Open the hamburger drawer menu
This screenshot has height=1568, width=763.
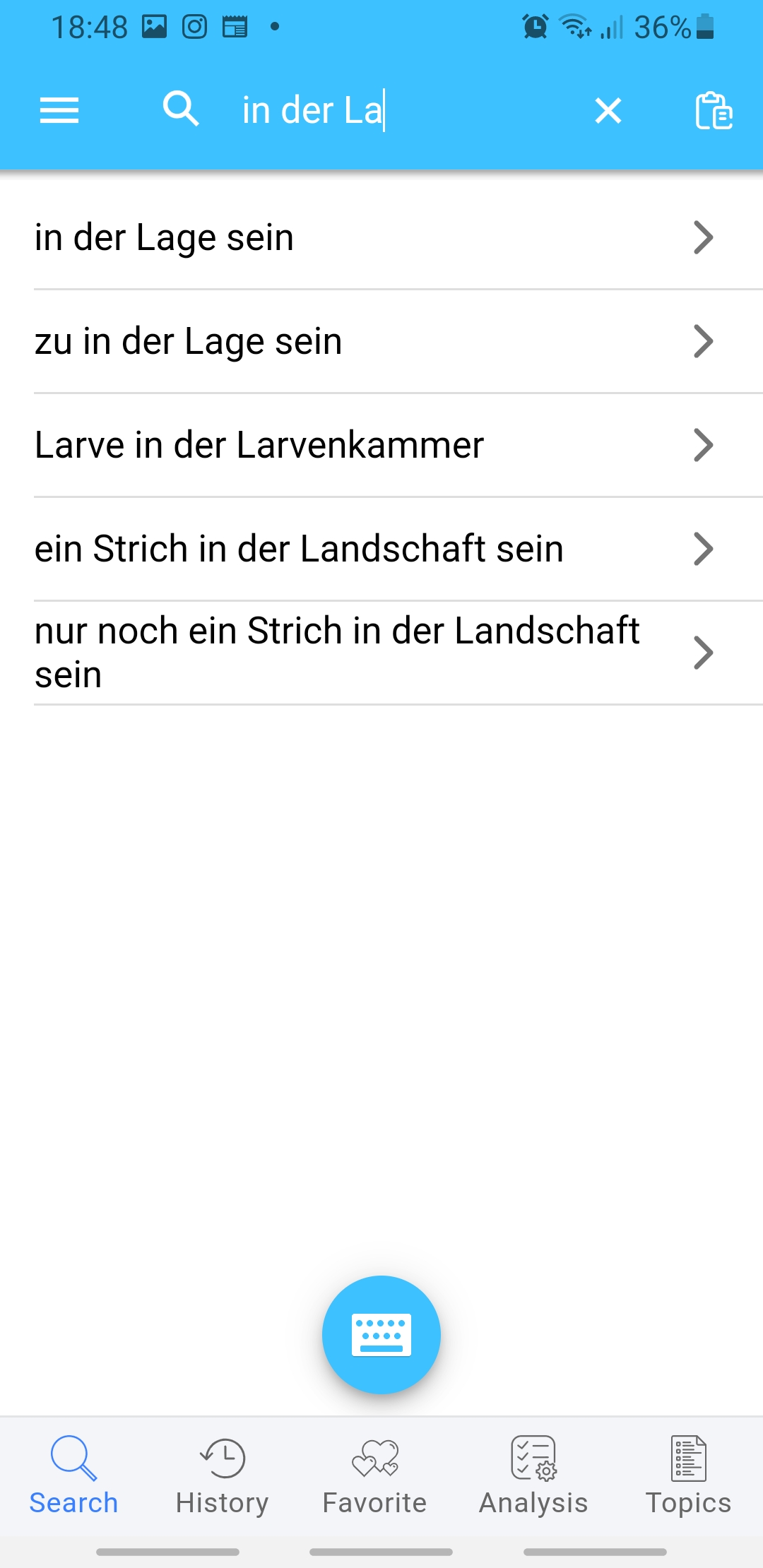click(x=59, y=110)
